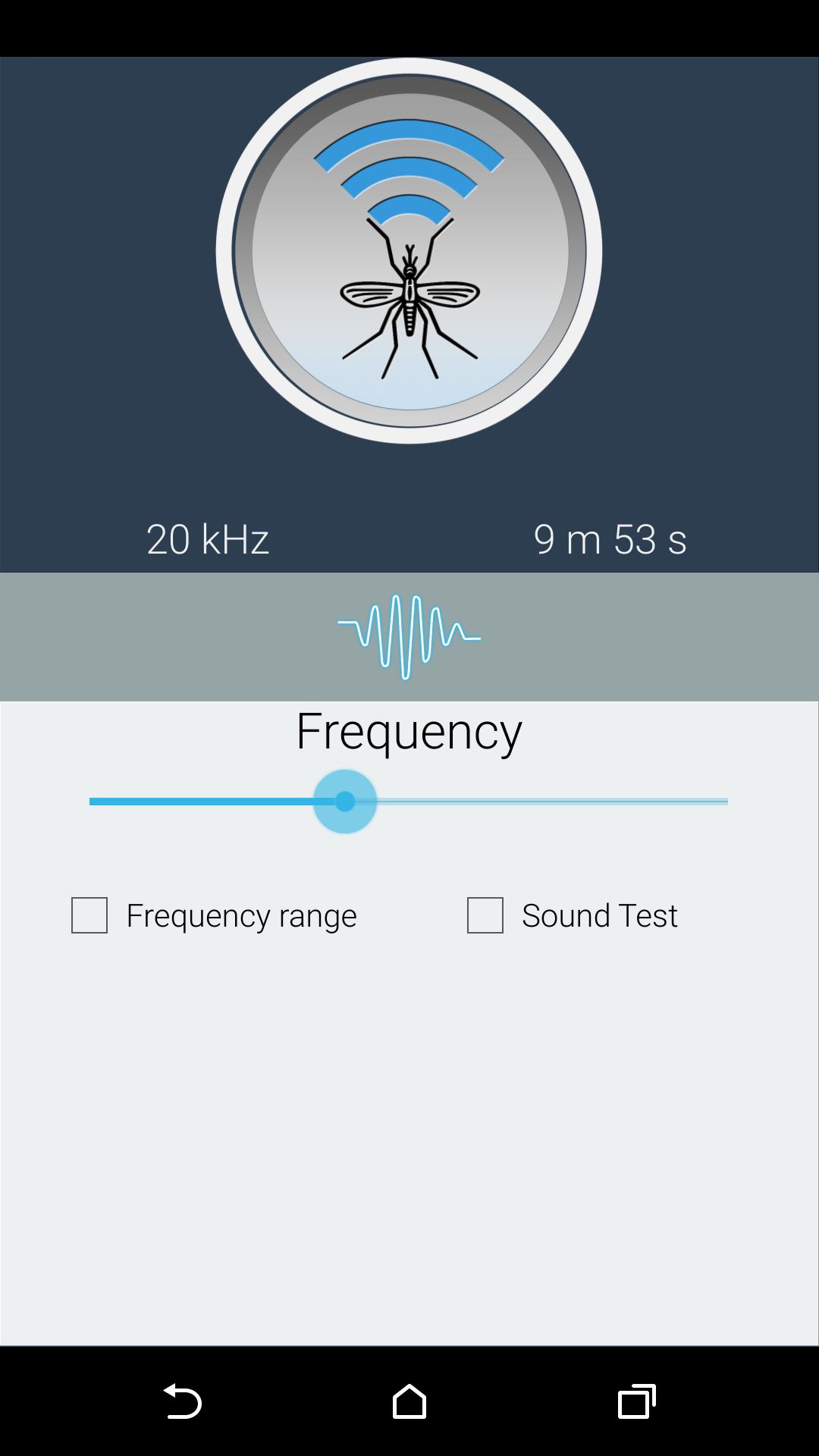Enable the Frequency range checkbox
This screenshot has height=1456, width=819.
click(89, 915)
